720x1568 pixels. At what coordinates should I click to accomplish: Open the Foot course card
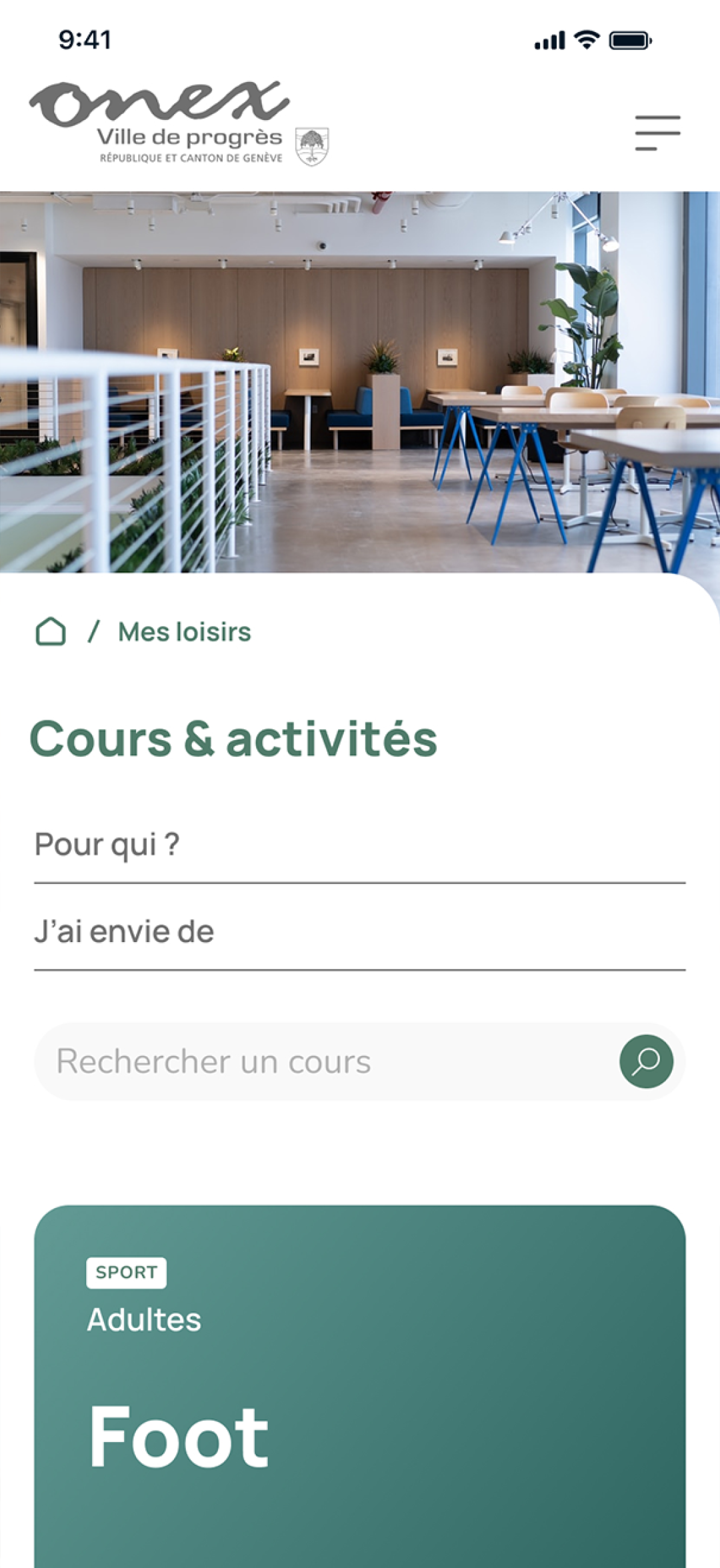pyautogui.click(x=360, y=1387)
